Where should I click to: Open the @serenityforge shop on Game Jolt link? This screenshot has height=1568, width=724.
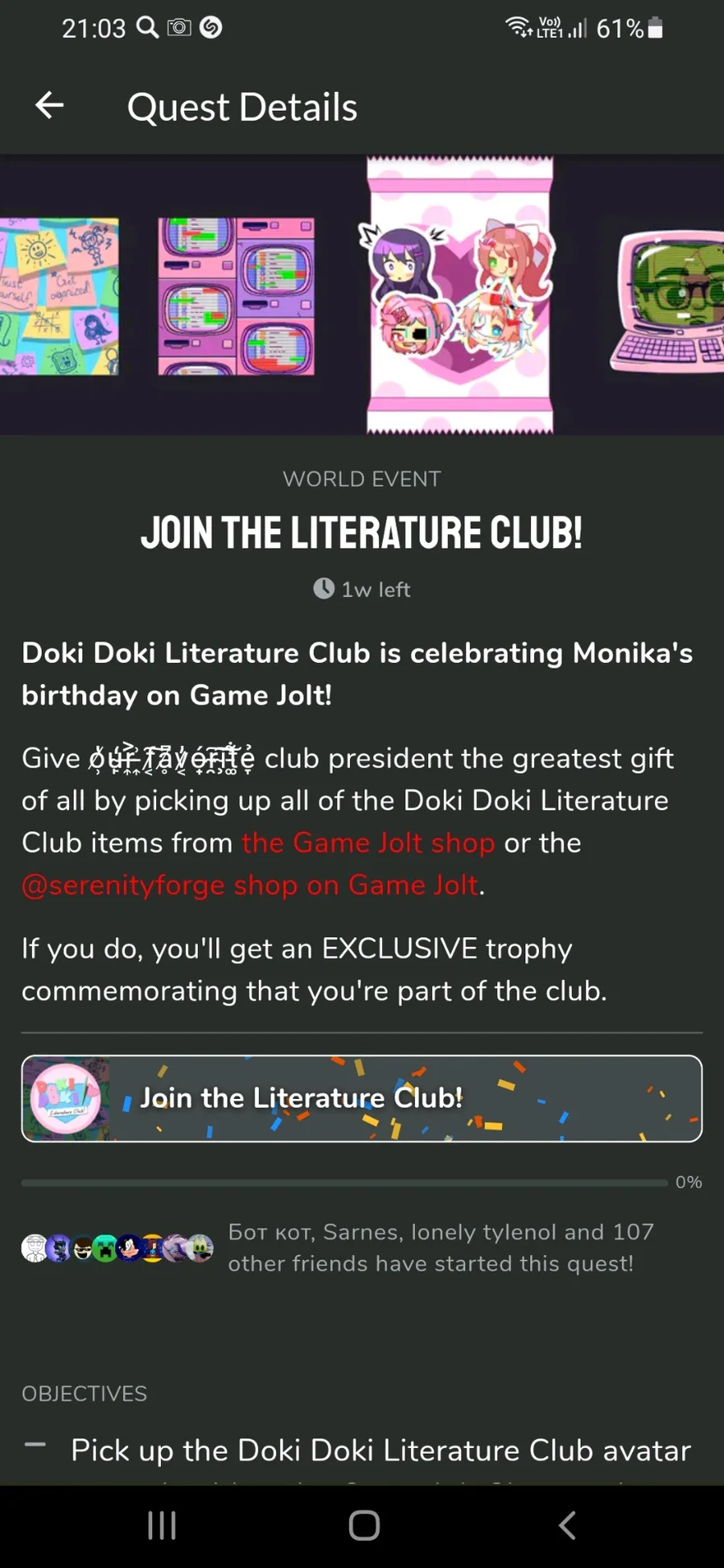(x=251, y=885)
